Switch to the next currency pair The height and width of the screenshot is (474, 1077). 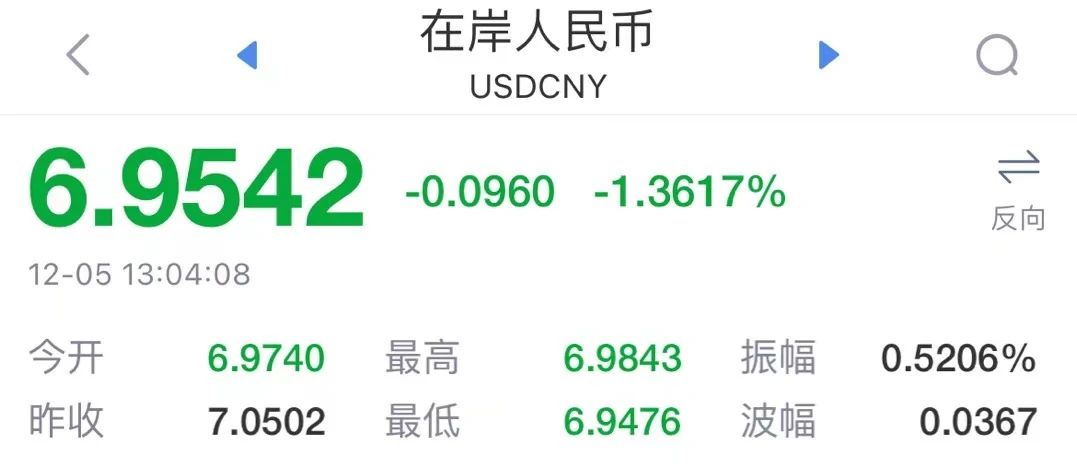pyautogui.click(x=828, y=55)
